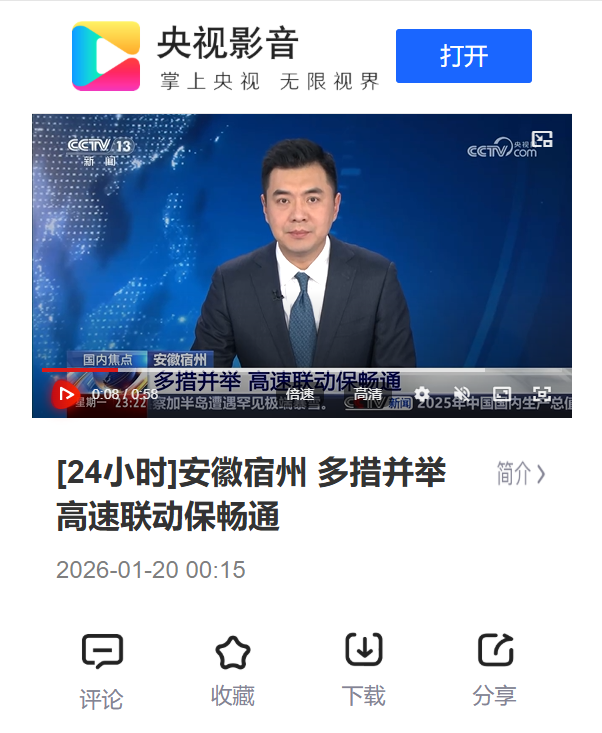Change video quality via 高清
The width and height of the screenshot is (602, 733).
point(367,395)
